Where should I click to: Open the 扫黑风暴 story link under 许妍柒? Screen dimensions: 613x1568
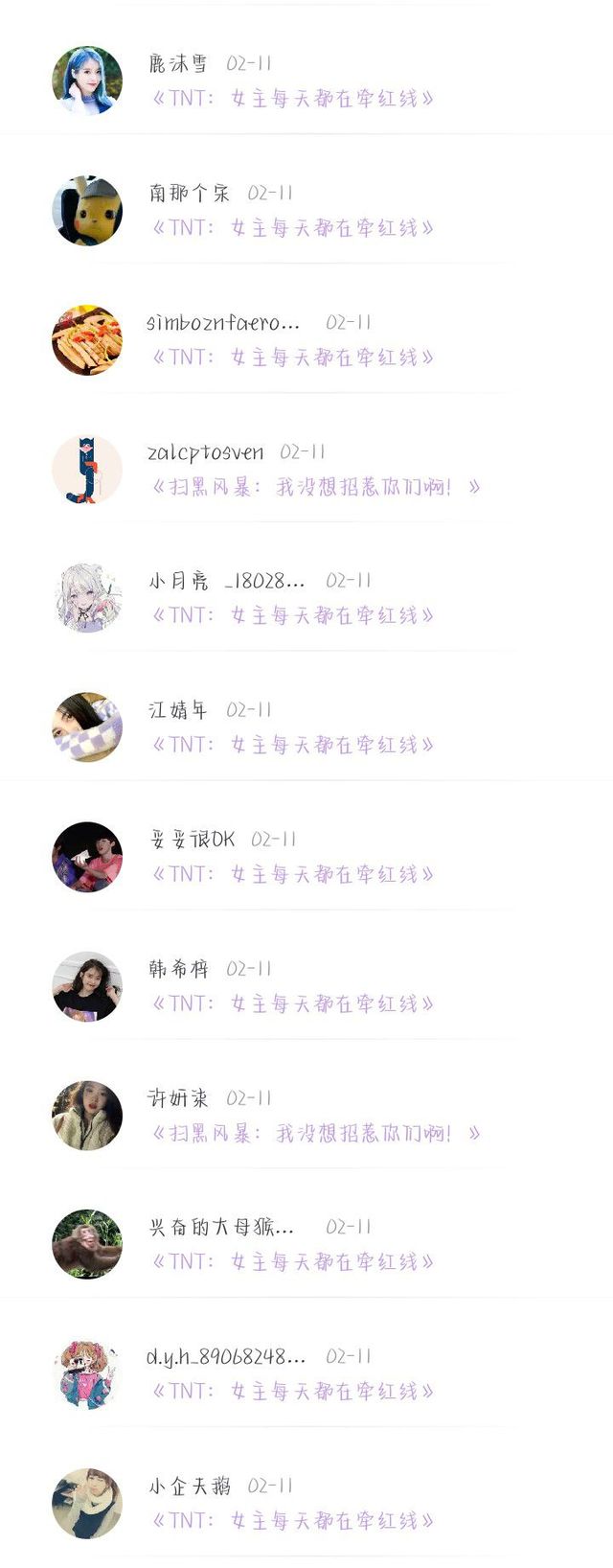(316, 1133)
